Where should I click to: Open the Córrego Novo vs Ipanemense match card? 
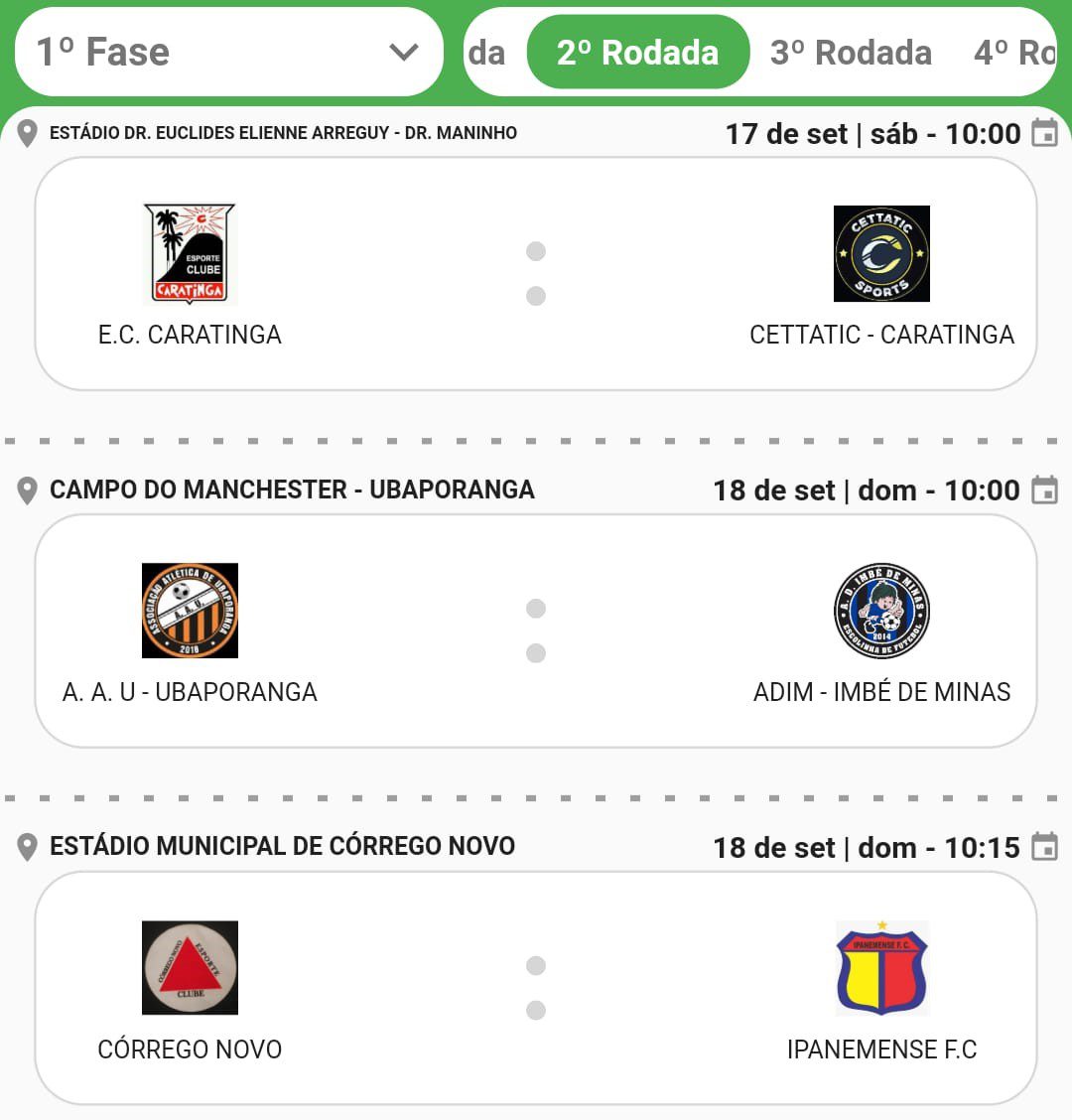point(536,988)
